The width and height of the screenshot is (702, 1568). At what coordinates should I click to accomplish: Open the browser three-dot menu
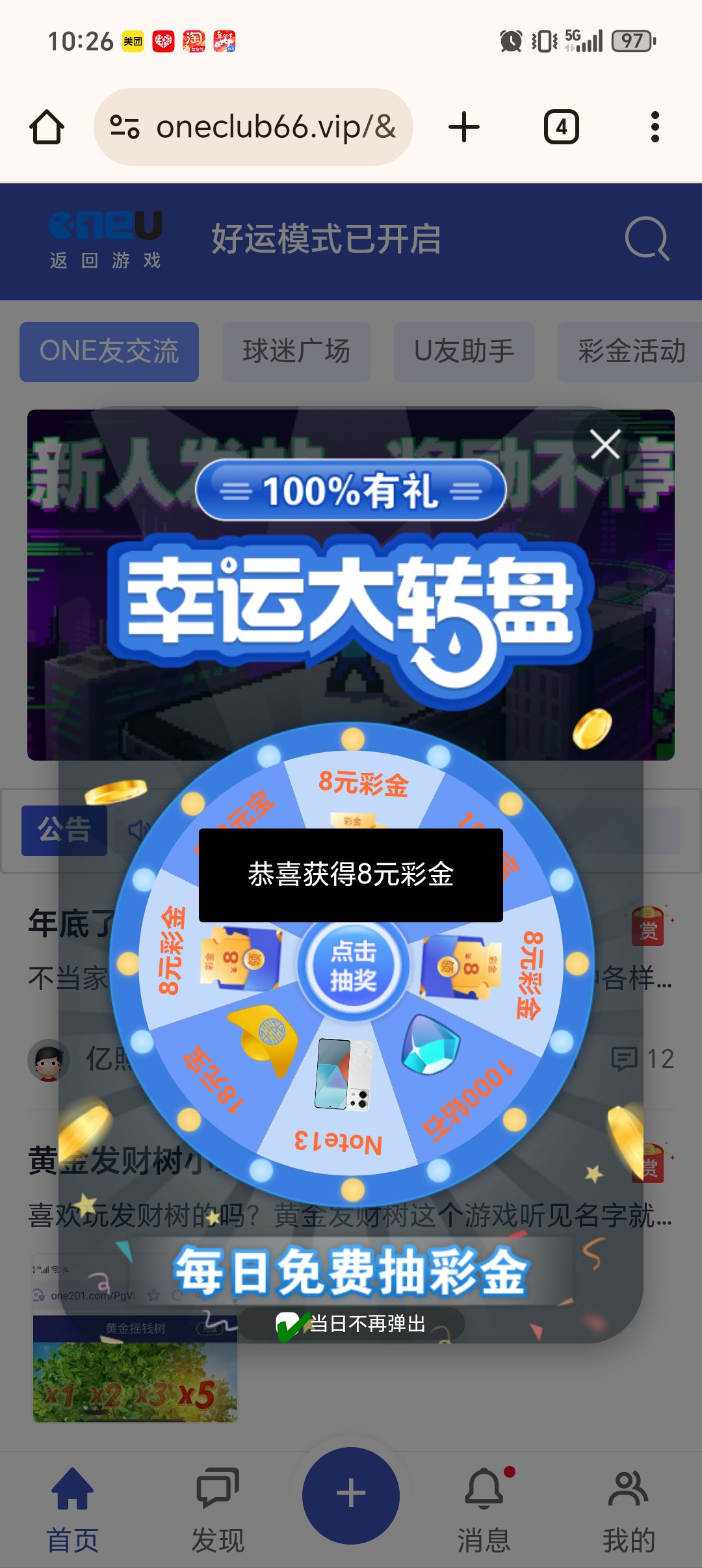[655, 125]
